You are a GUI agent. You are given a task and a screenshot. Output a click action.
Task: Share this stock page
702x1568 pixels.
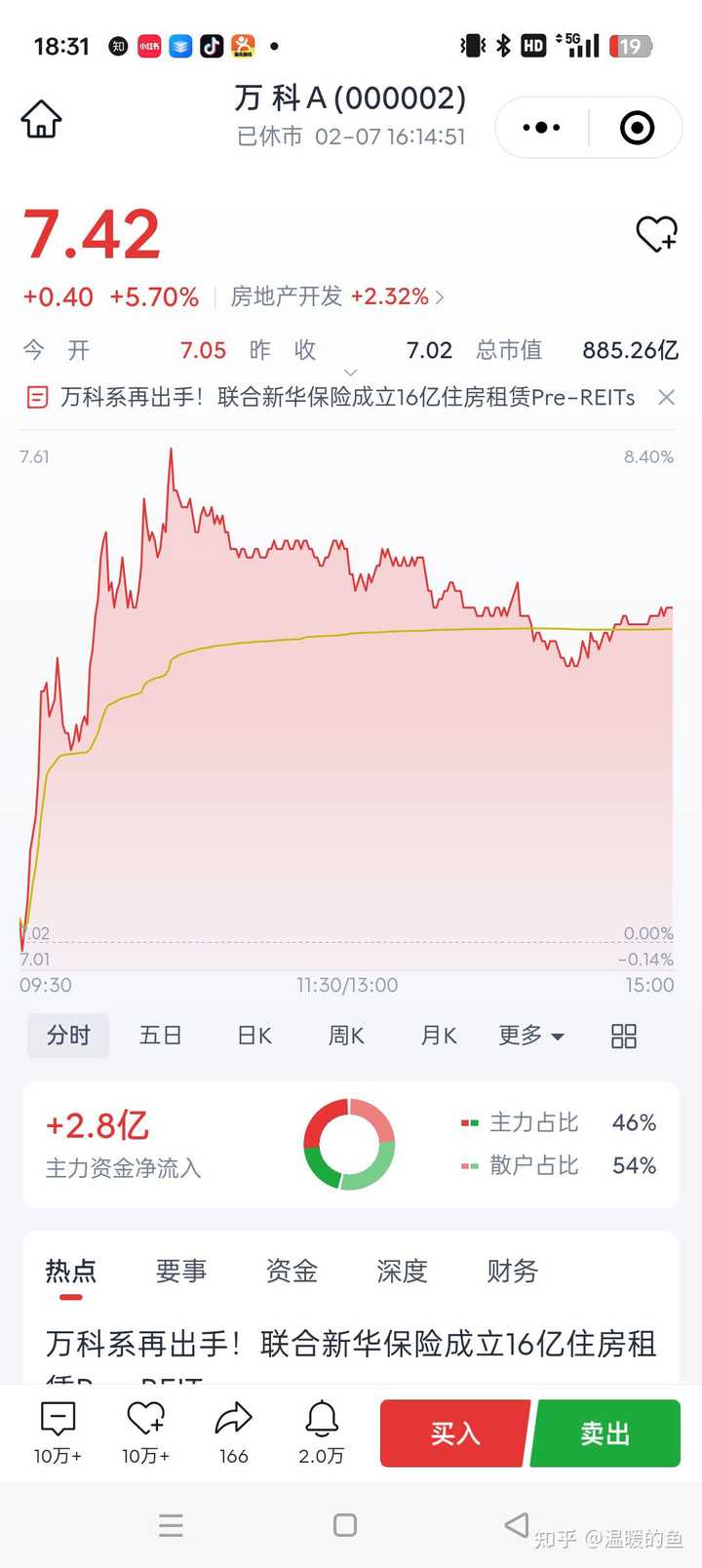pos(233,1431)
